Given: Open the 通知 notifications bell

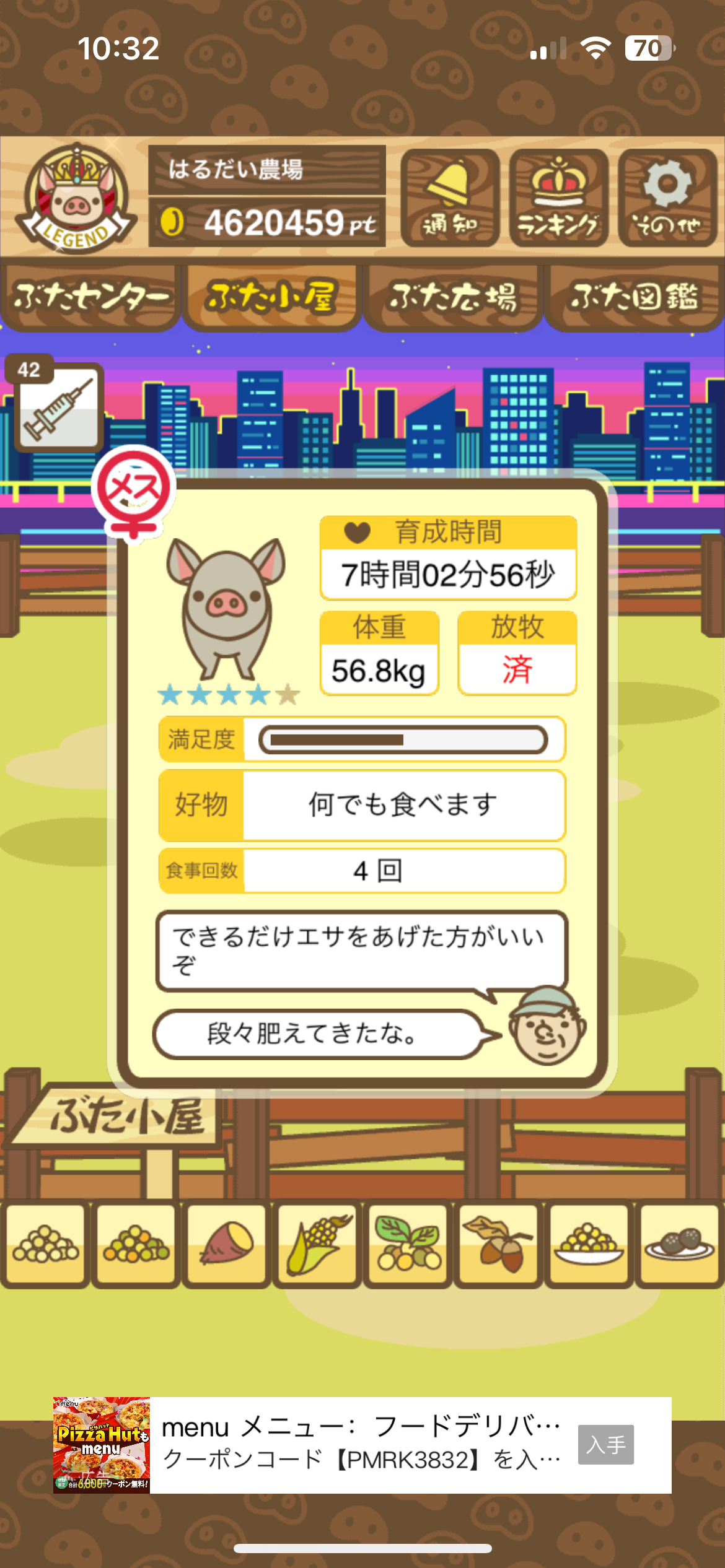Looking at the screenshot, I should click(x=450, y=198).
